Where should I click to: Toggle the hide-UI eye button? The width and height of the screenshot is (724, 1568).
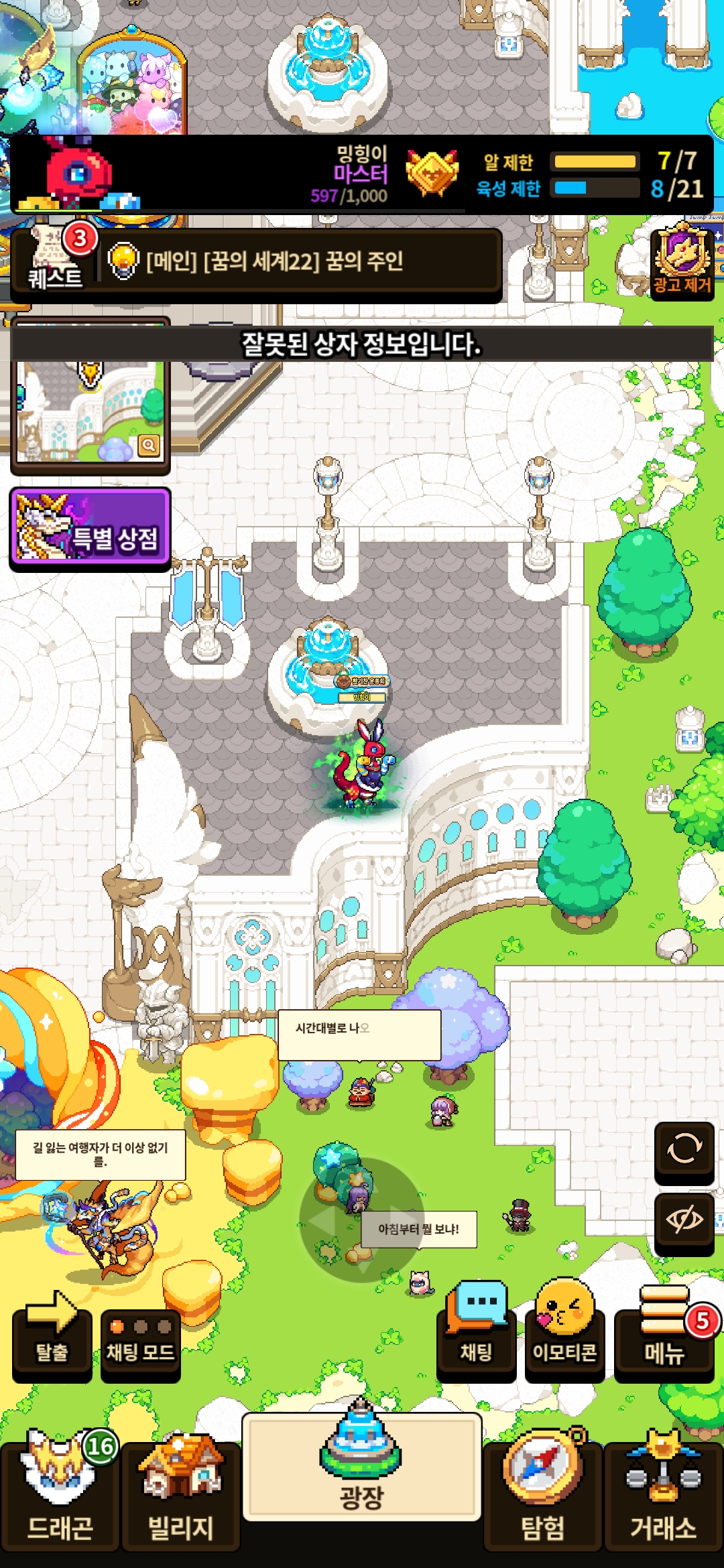pos(684,1221)
